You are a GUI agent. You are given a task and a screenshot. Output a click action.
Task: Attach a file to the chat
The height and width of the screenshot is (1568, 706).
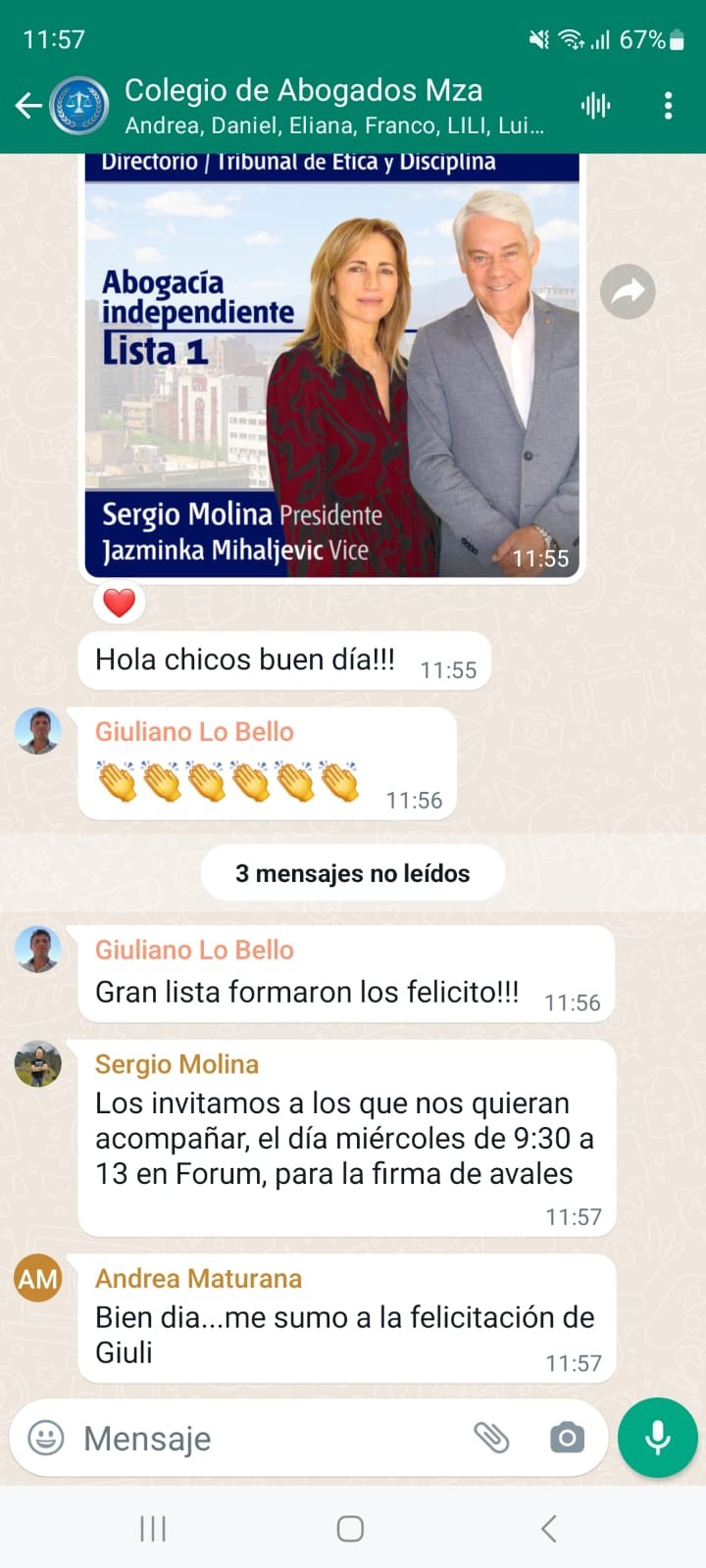[x=491, y=1438]
